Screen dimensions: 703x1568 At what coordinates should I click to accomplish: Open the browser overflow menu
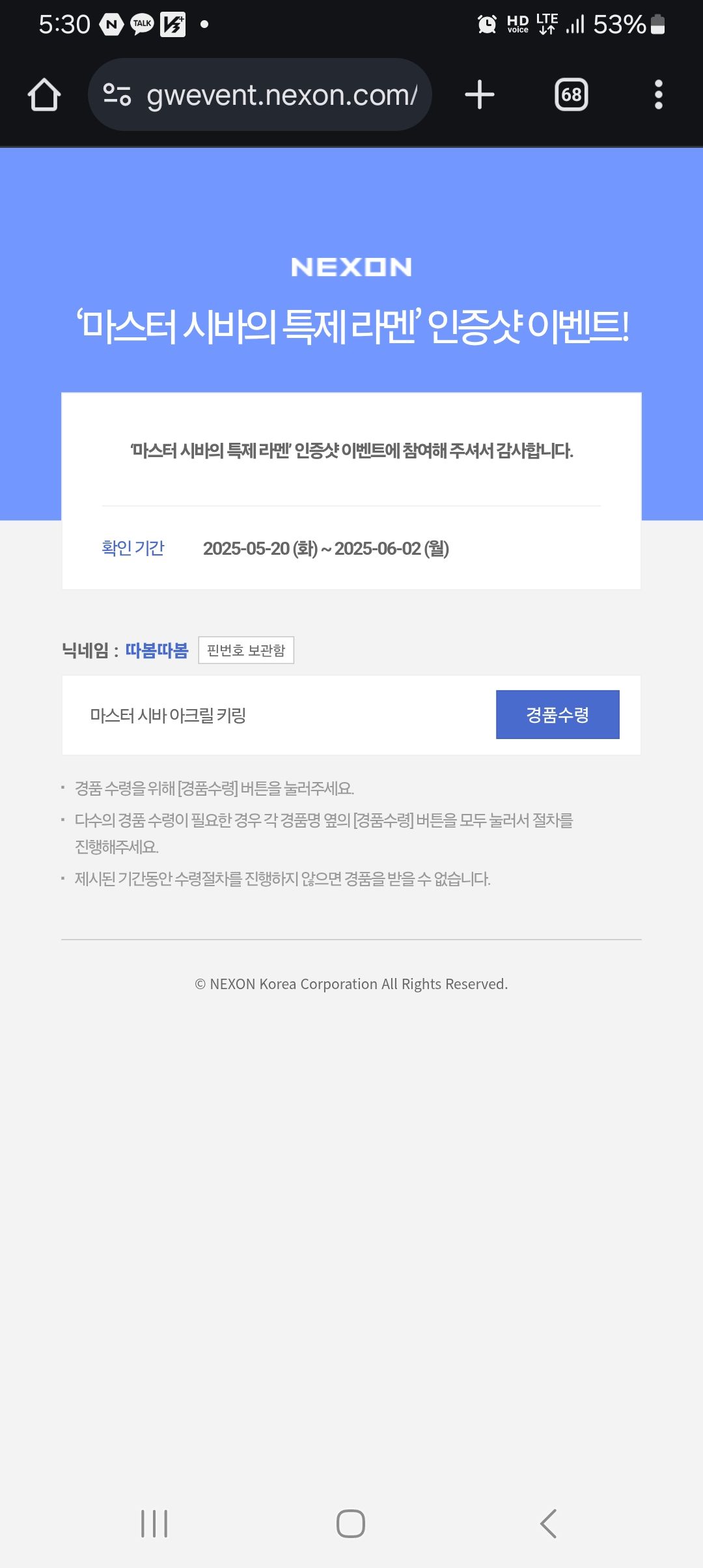[x=658, y=95]
